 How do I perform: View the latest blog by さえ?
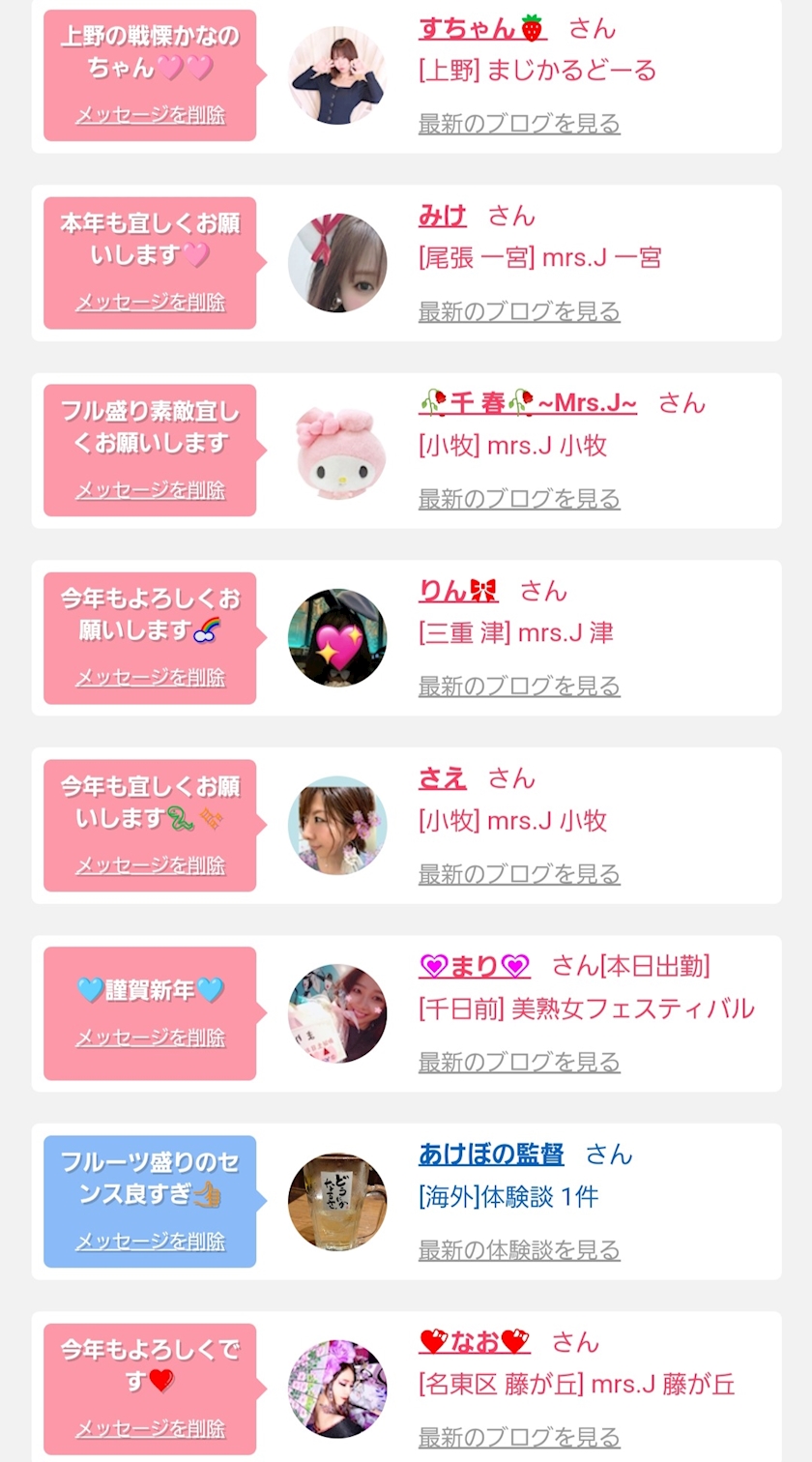519,874
